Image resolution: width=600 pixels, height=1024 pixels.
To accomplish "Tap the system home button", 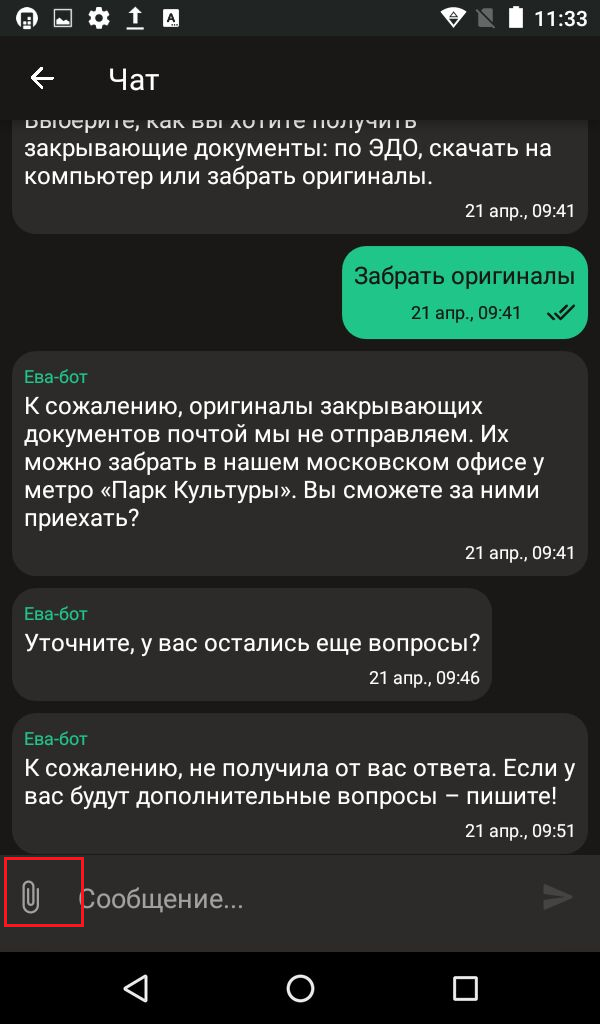I will (x=300, y=988).
